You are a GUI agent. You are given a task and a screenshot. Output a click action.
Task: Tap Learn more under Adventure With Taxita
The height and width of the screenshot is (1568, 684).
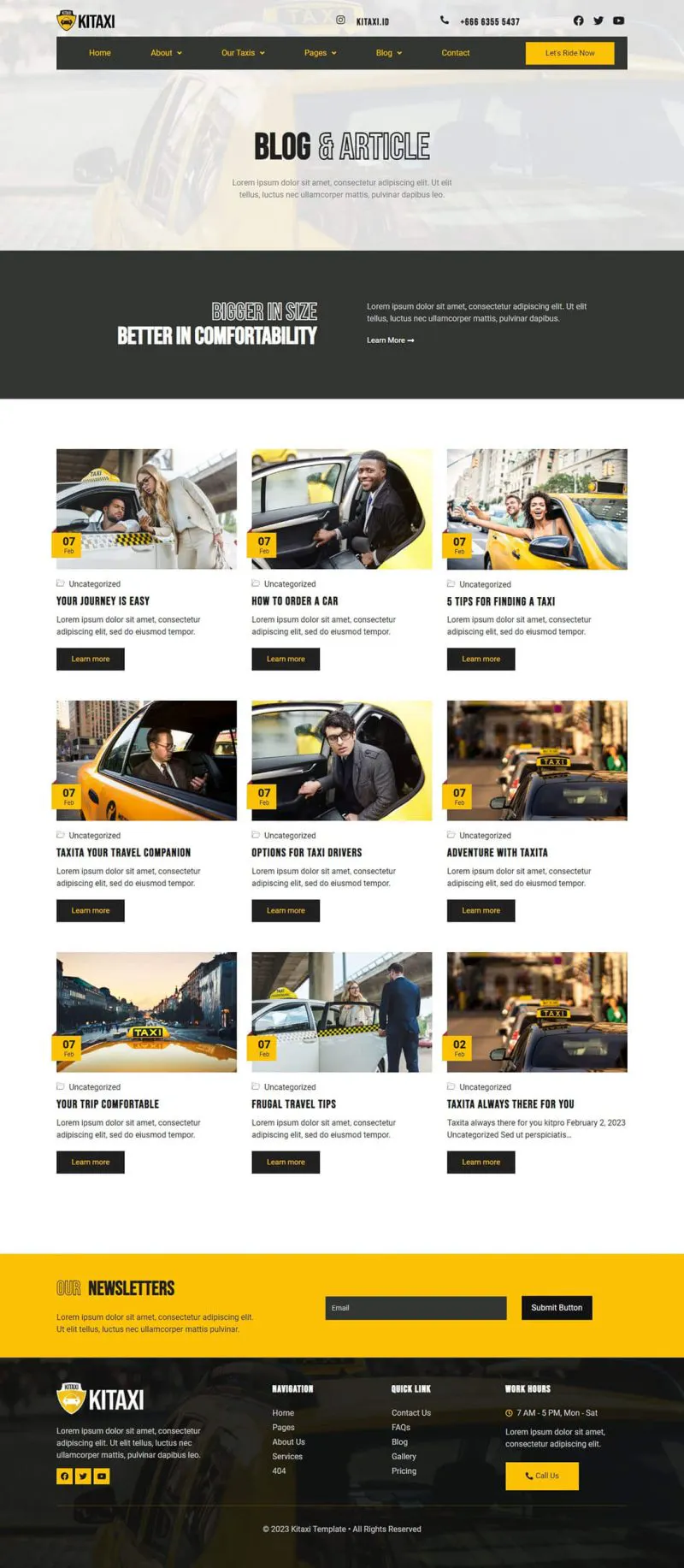[481, 910]
